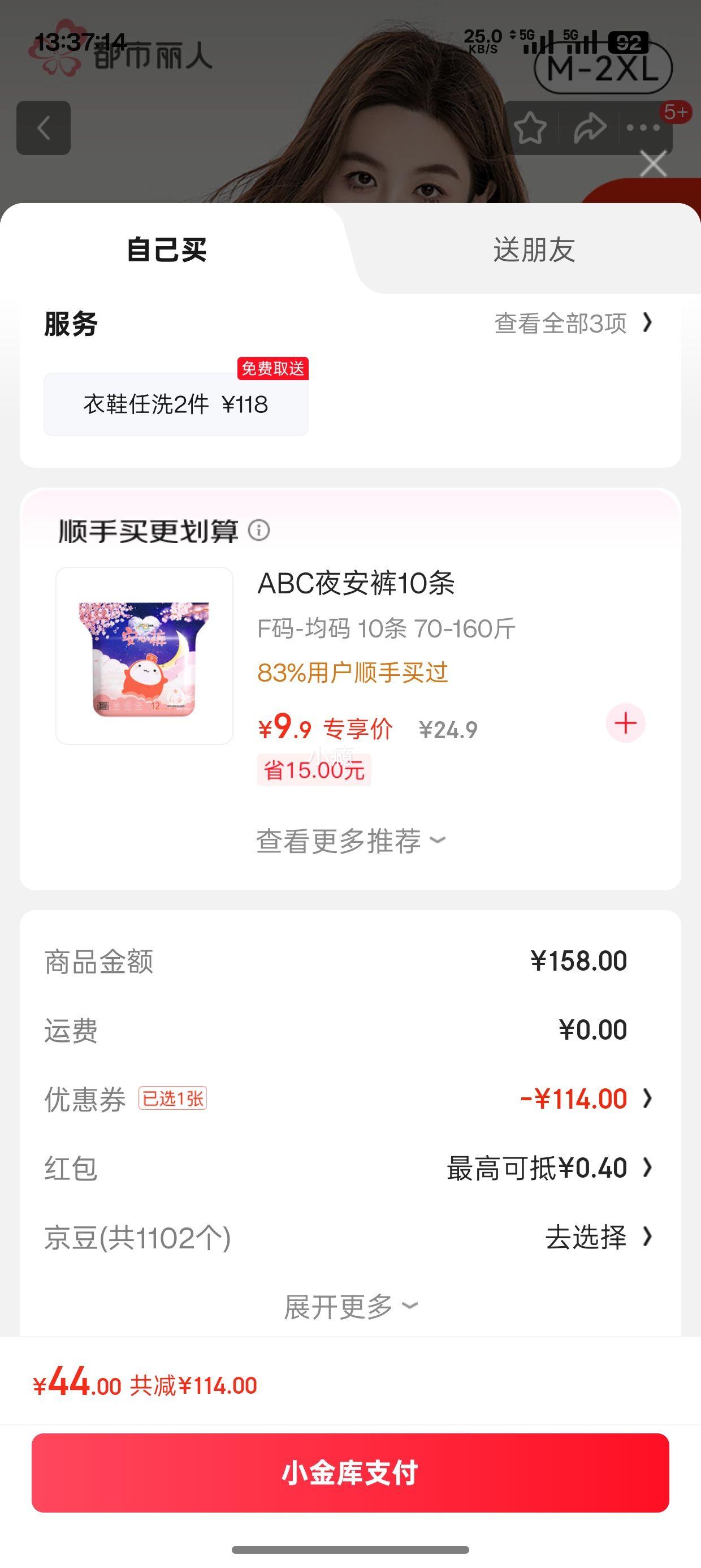The image size is (701, 1568).
Task: Add ABC夜安裤10条 to the order
Action: [625, 723]
